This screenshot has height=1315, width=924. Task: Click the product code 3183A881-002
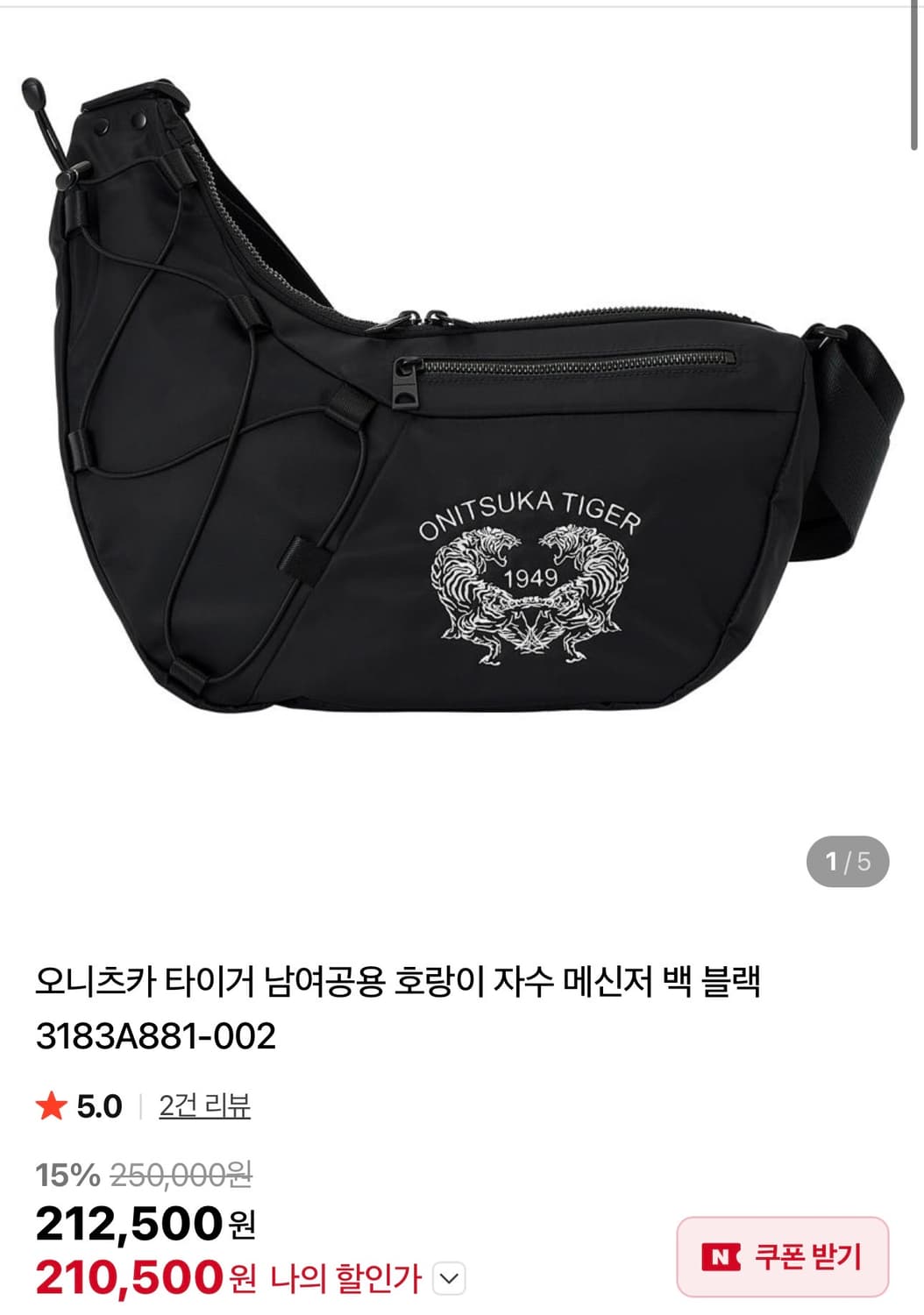[x=156, y=1034]
